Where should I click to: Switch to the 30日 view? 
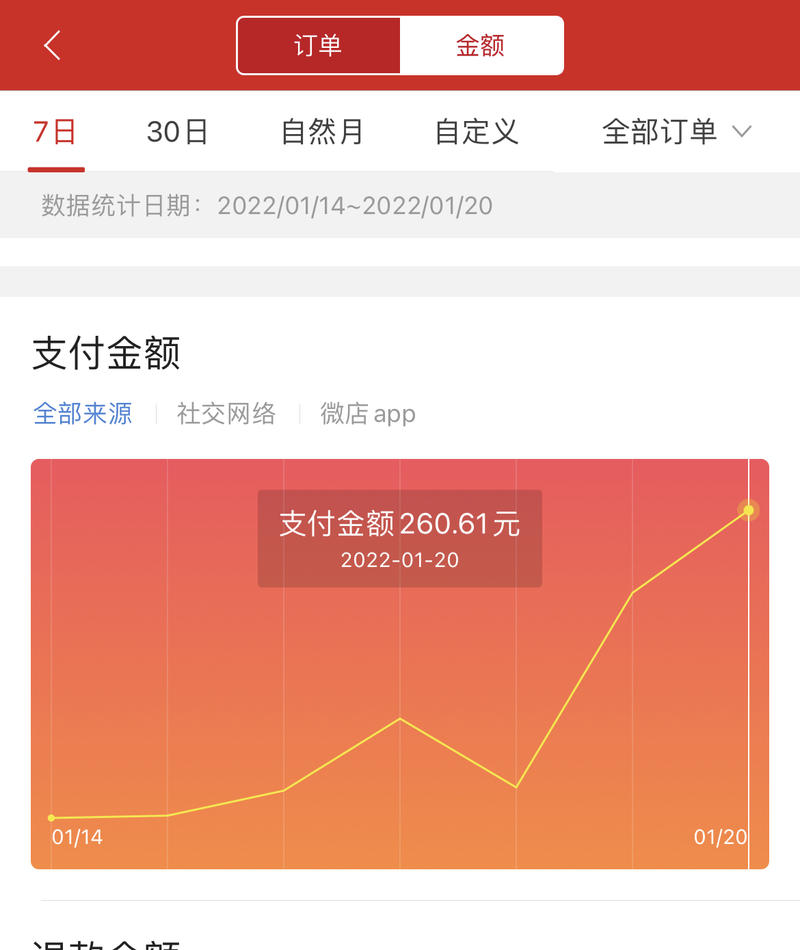[178, 131]
